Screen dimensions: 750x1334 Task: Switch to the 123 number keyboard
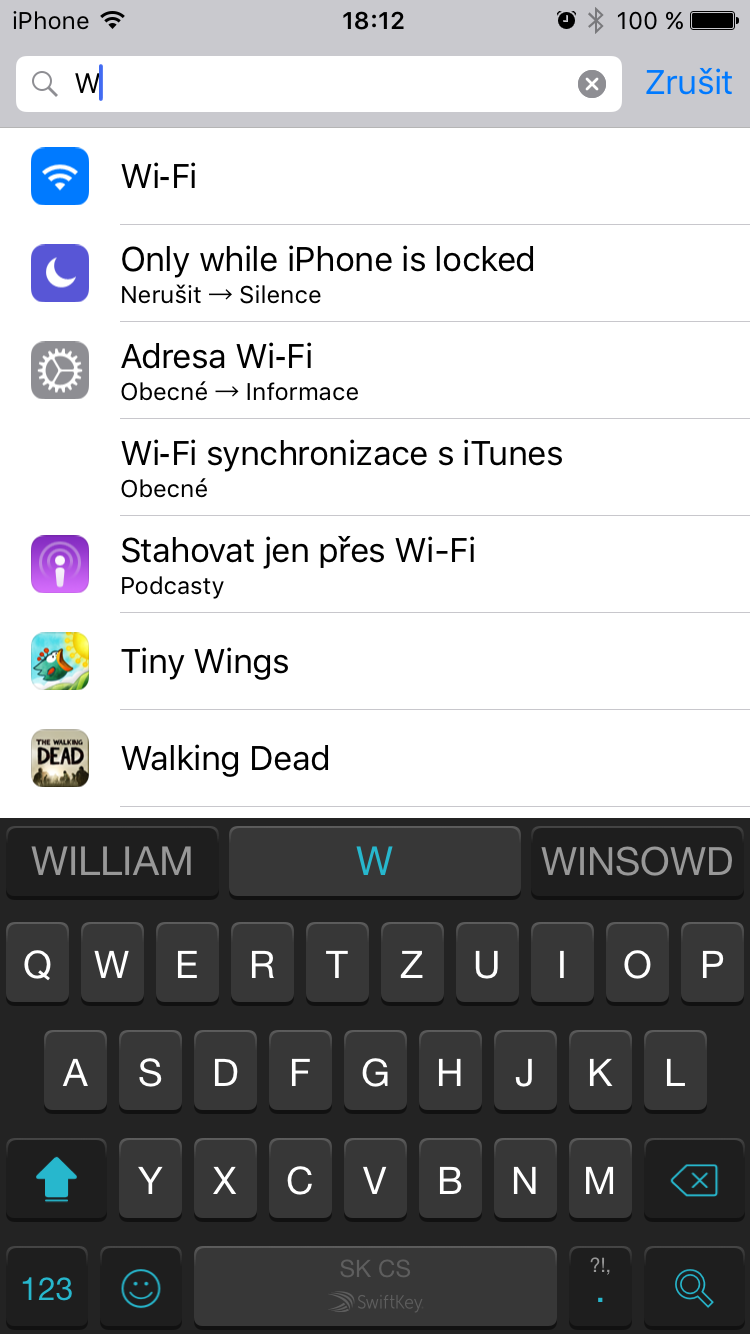47,1287
